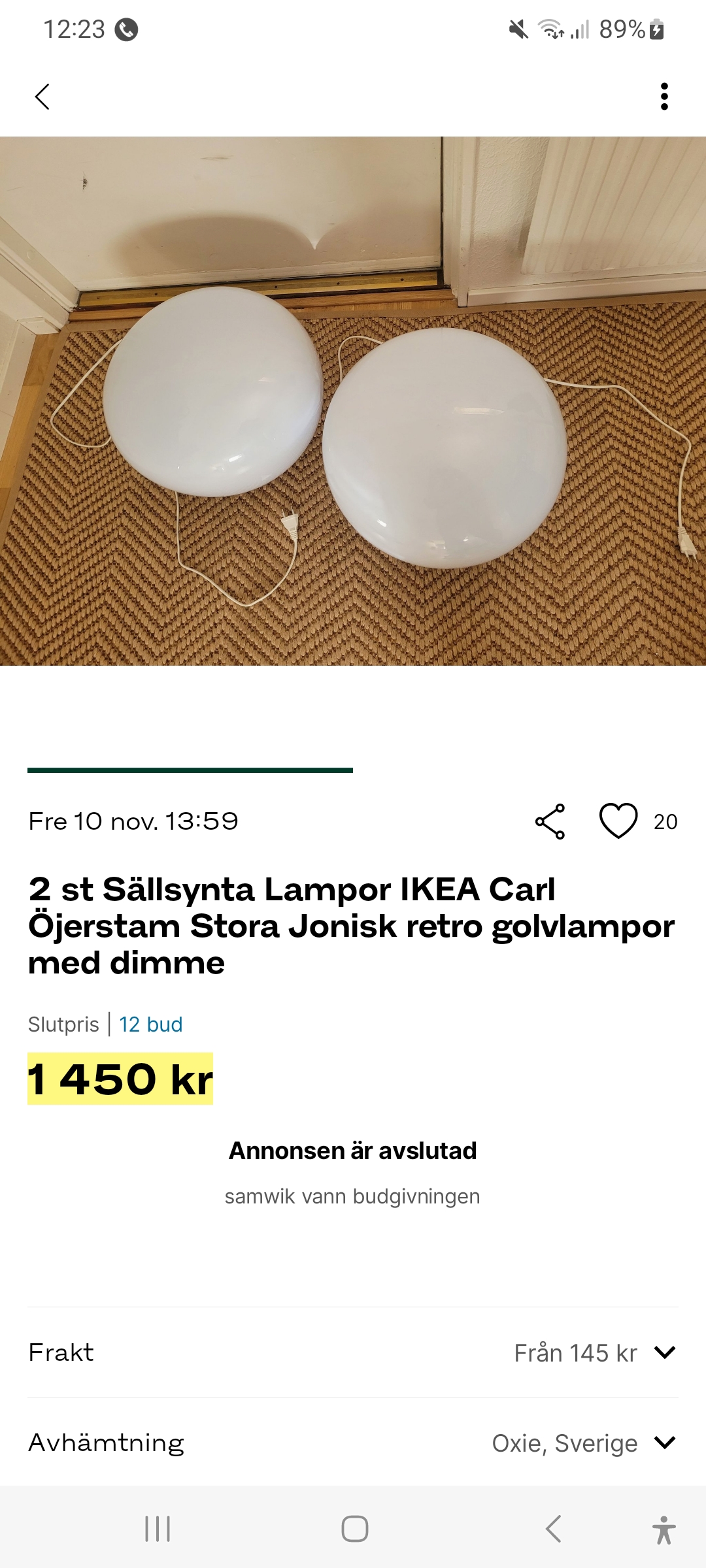The width and height of the screenshot is (706, 1568).
Task: Share this auction listing
Action: click(x=550, y=821)
